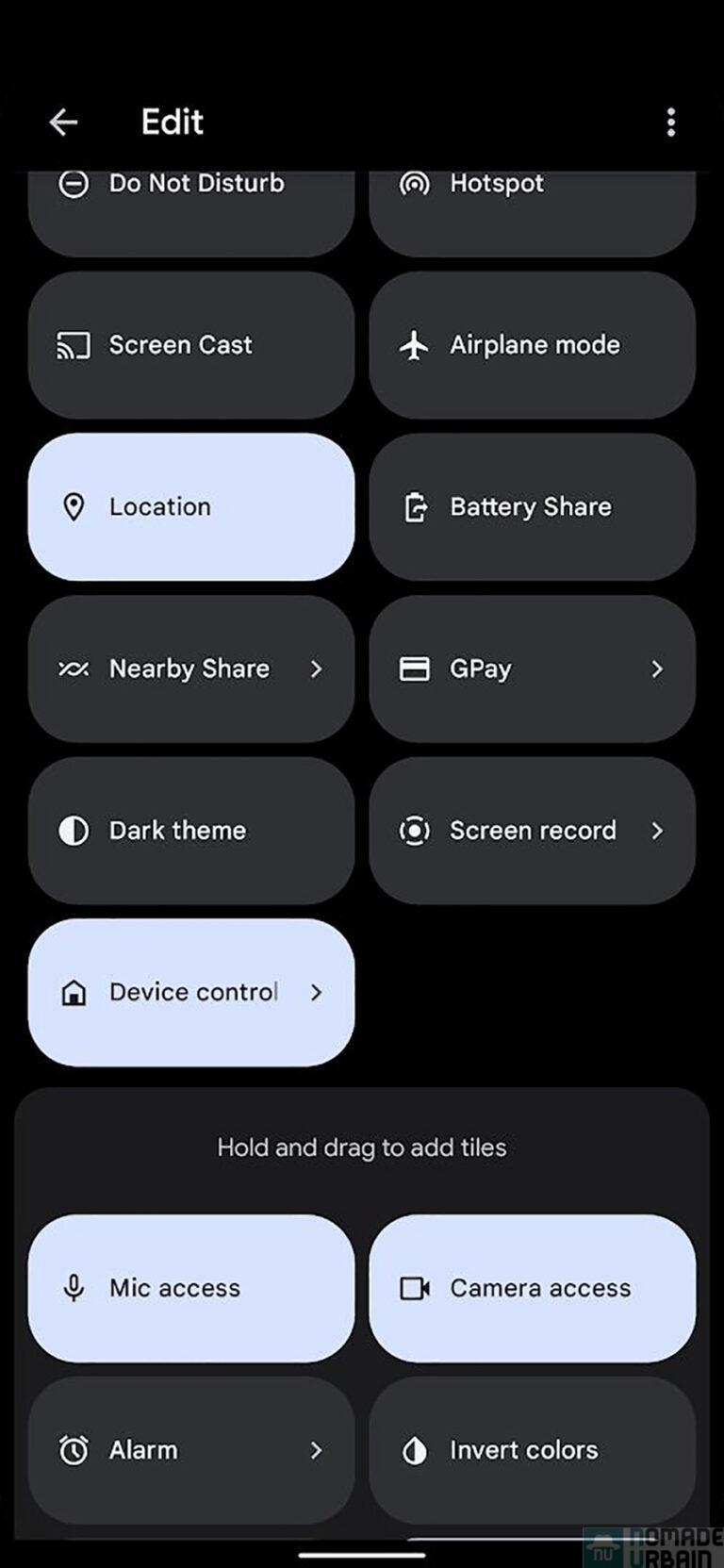Expand the Device control tile options
724x1568 pixels.
pos(317,993)
